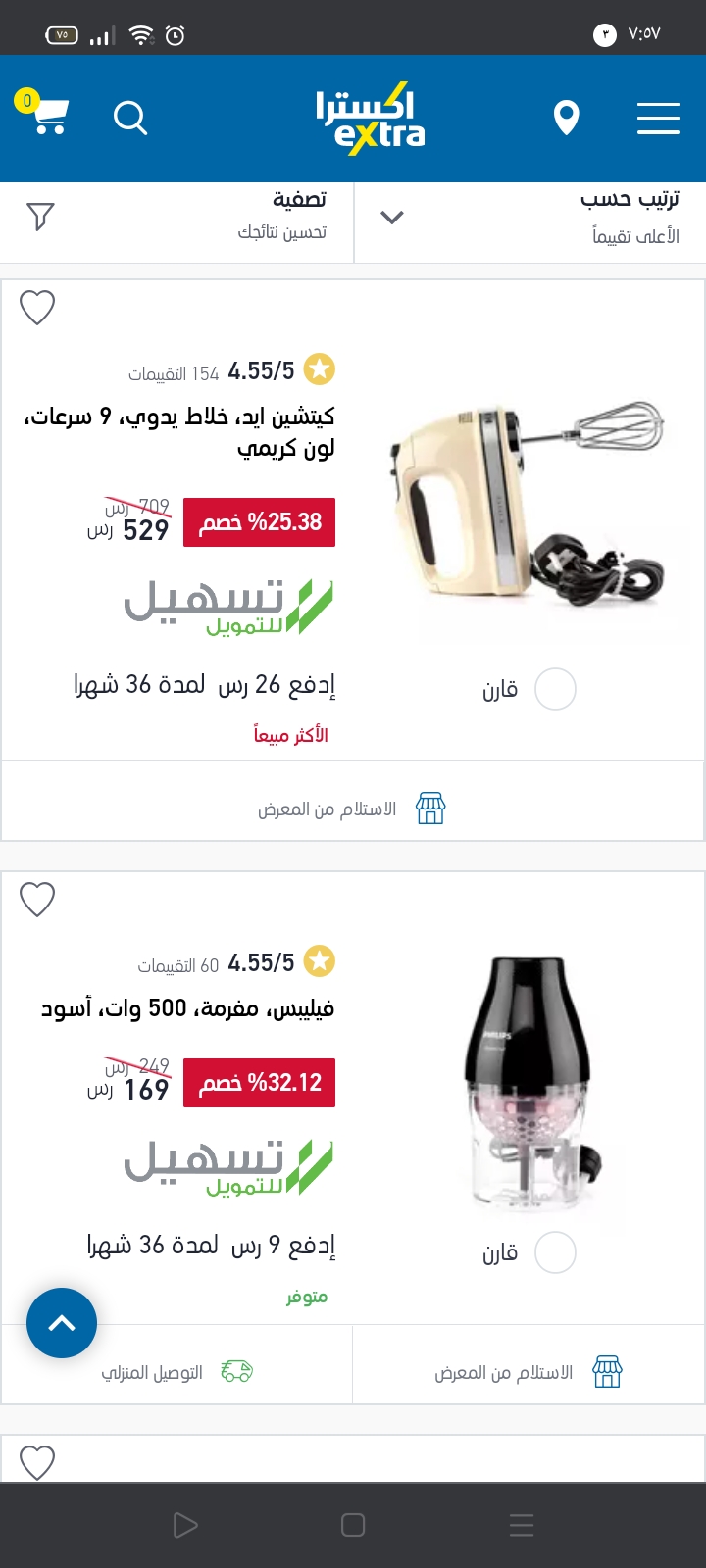Tap the system home button
The height and width of the screenshot is (1568, 706).
pyautogui.click(x=353, y=1525)
